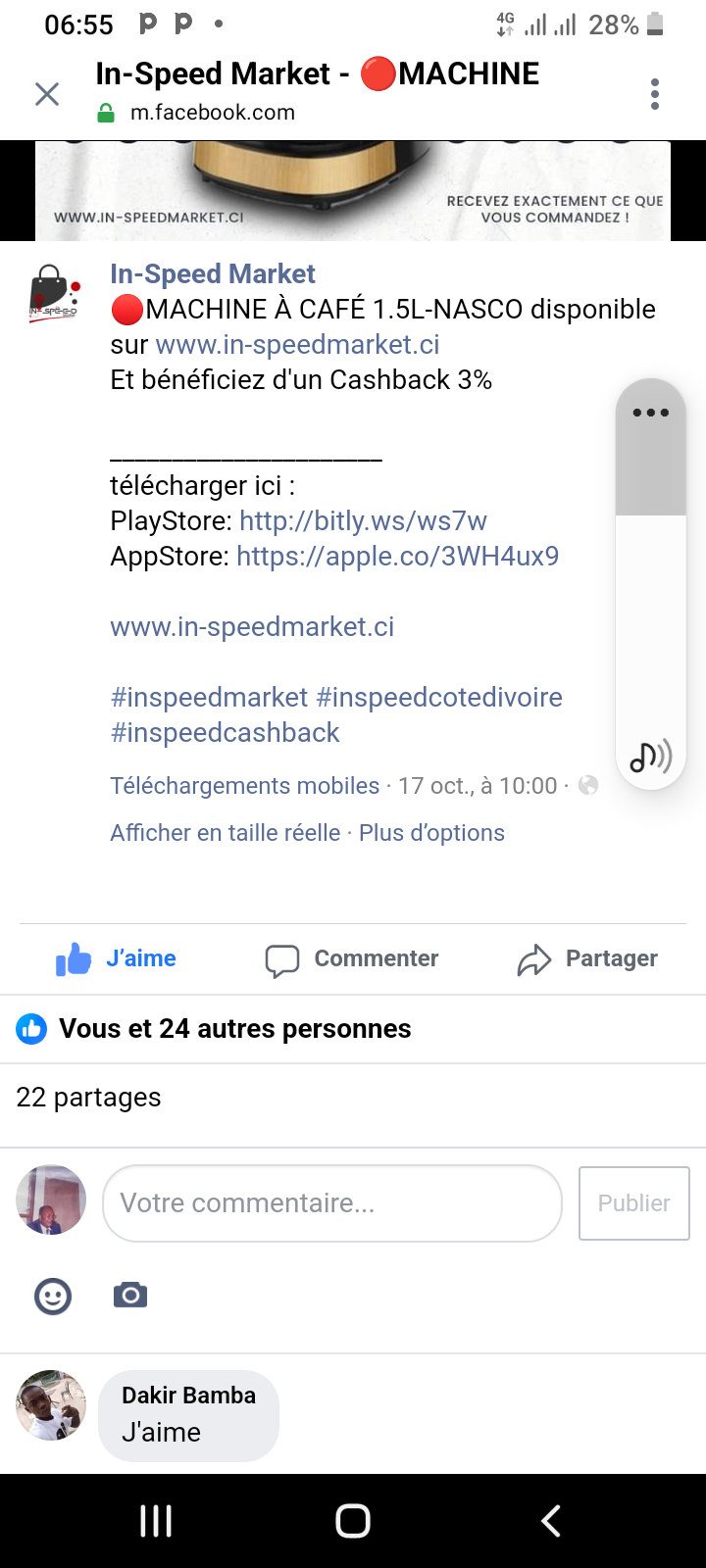706x1568 pixels.
Task: Open the emoji picker for comments
Action: tap(53, 1297)
